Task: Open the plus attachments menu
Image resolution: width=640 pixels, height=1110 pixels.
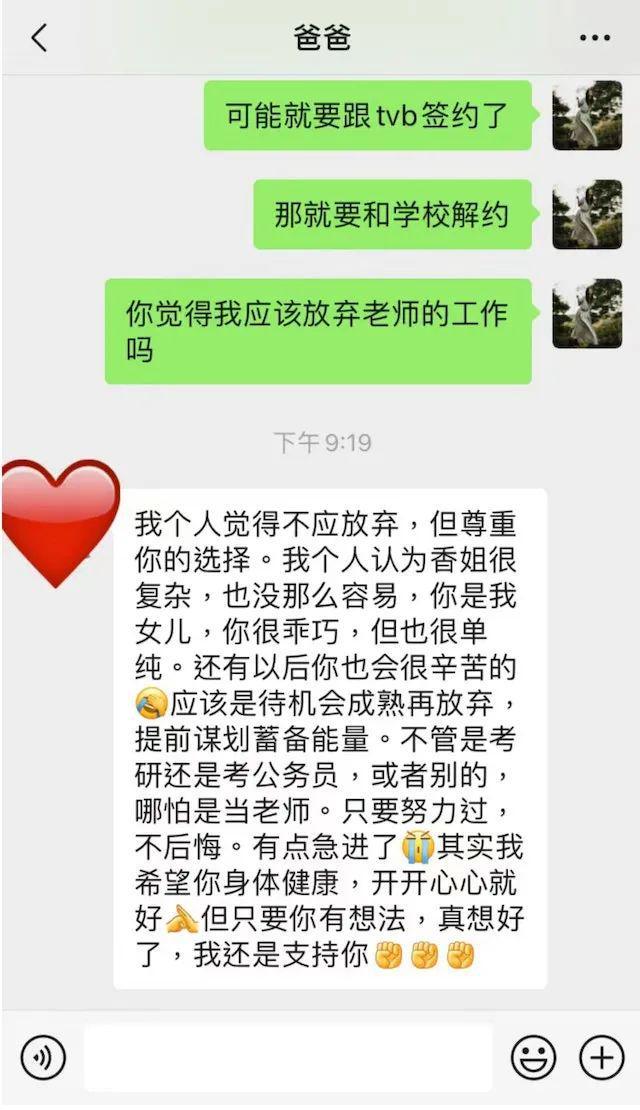Action: 601,1058
